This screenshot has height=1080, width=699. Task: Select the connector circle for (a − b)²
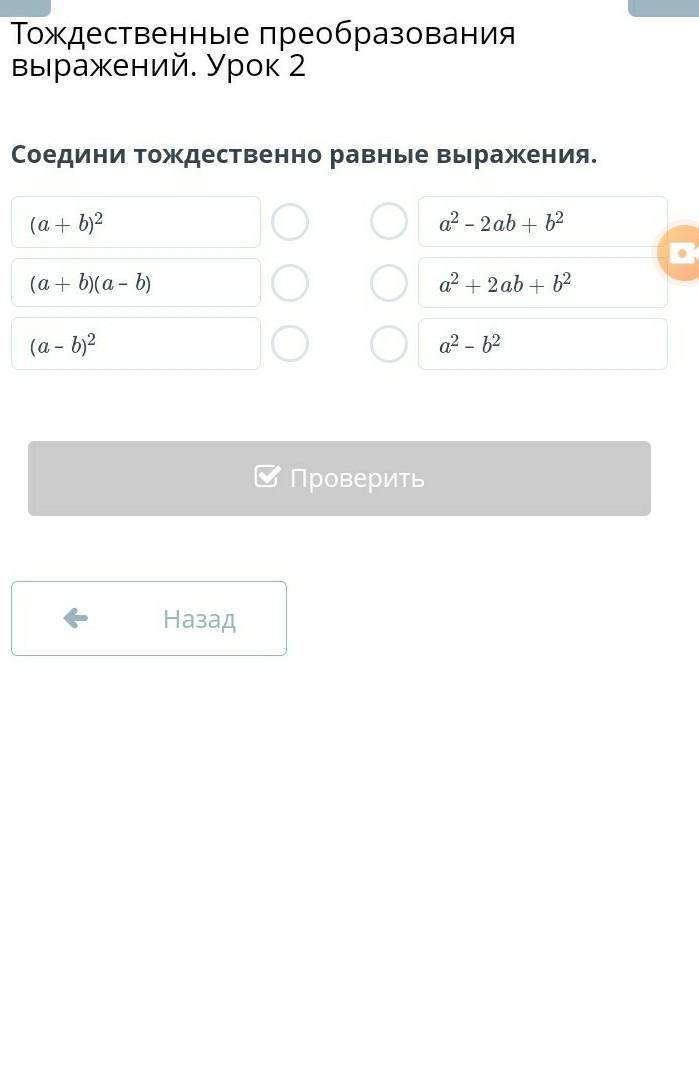(x=290, y=344)
